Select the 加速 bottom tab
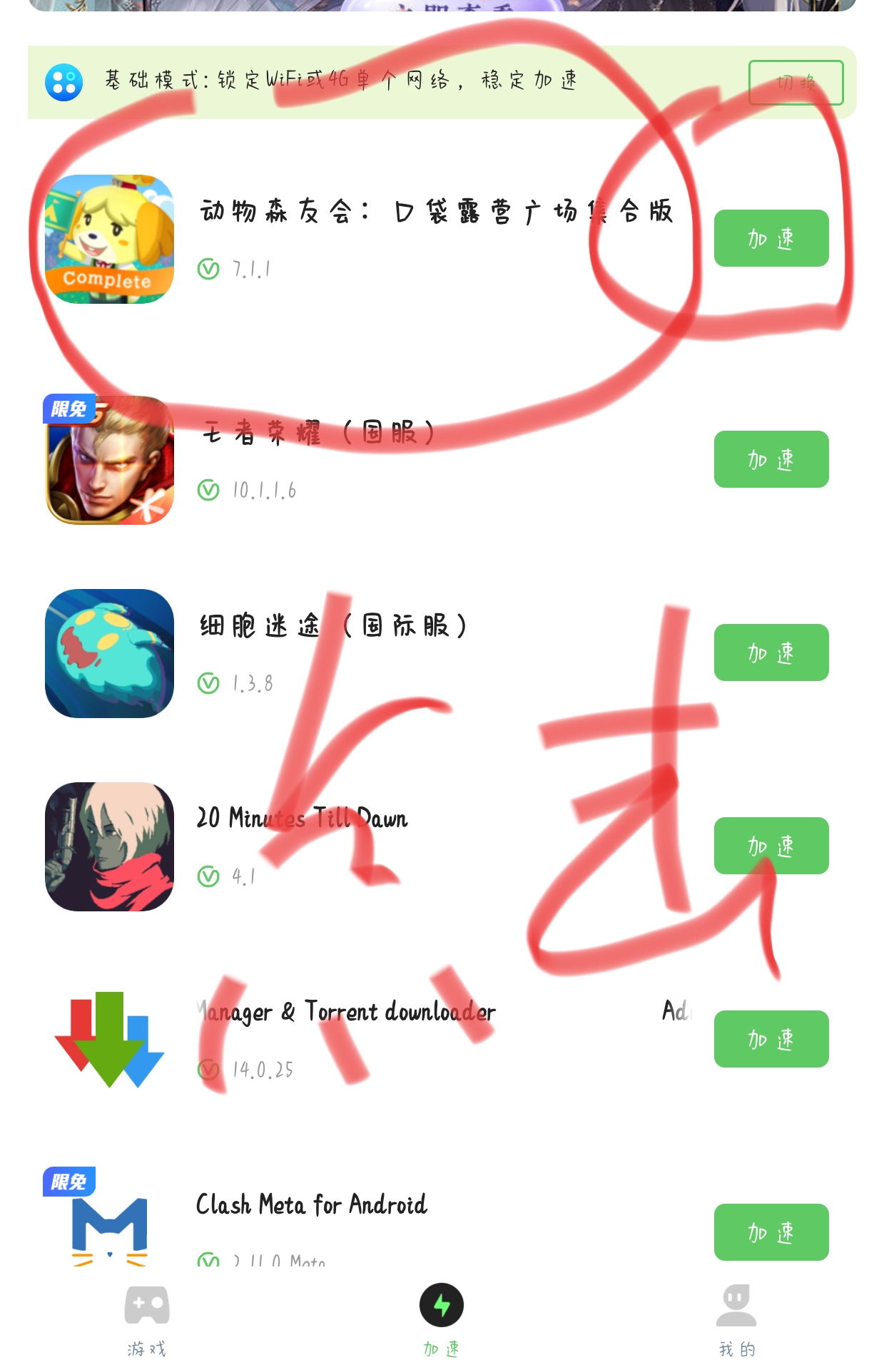Screen dimensions: 884x1372 [x=442, y=1319]
